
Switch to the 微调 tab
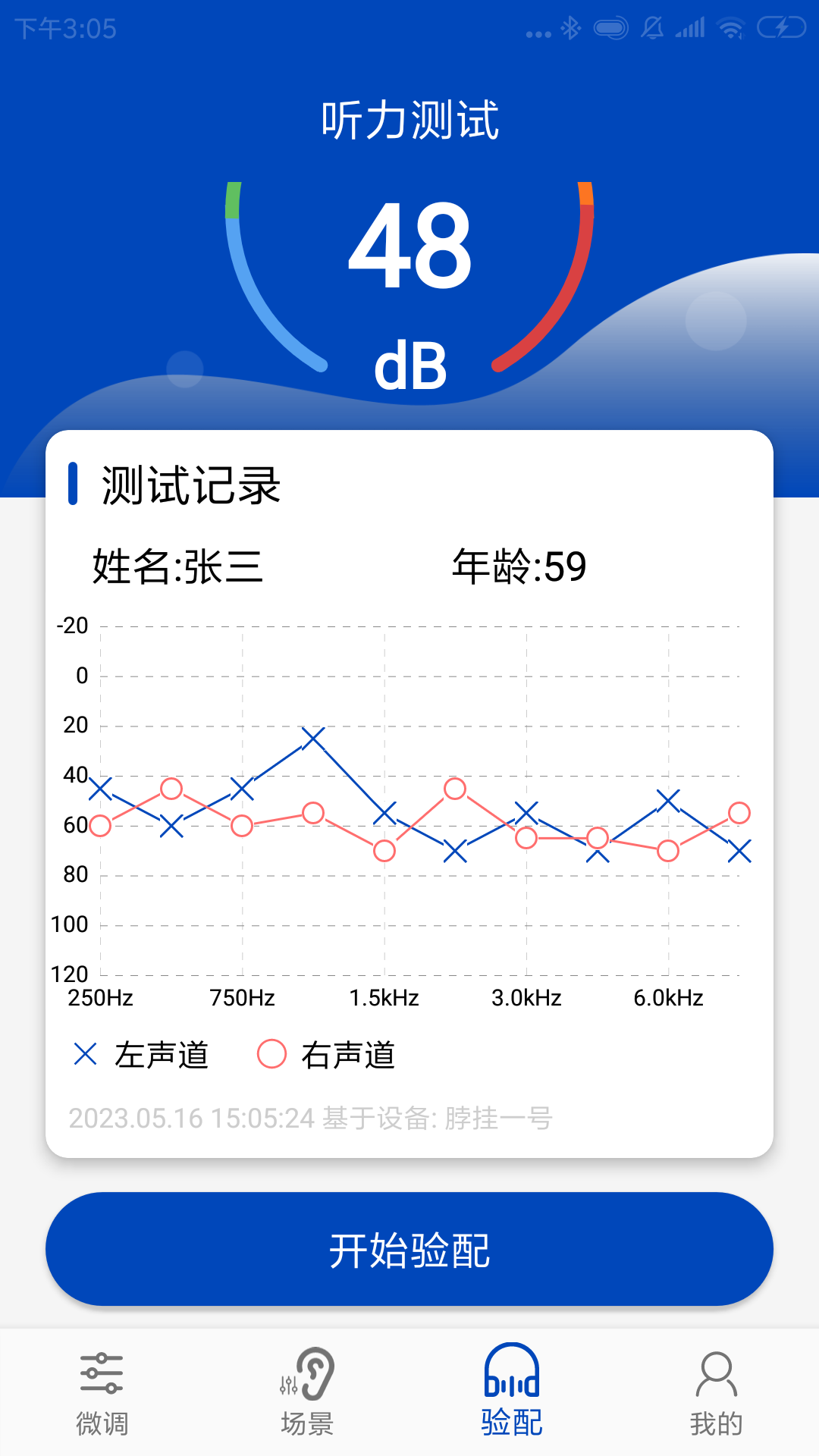click(102, 1392)
